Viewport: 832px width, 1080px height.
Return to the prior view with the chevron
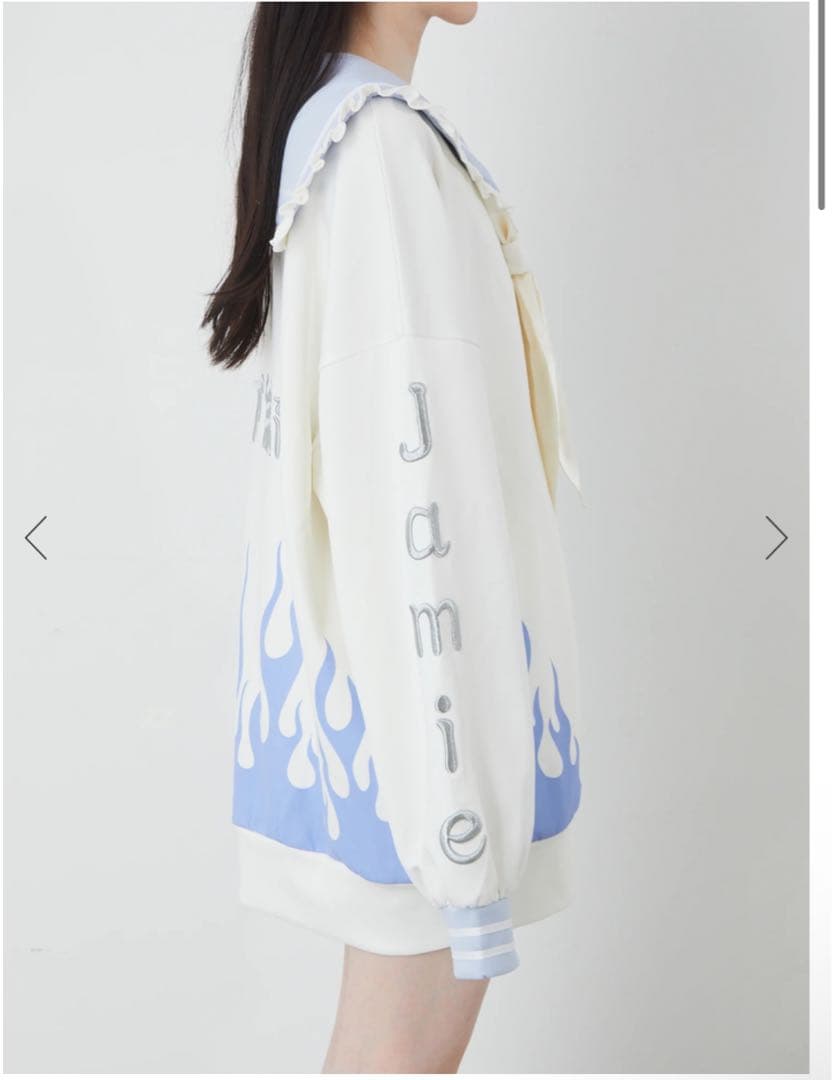[35, 535]
